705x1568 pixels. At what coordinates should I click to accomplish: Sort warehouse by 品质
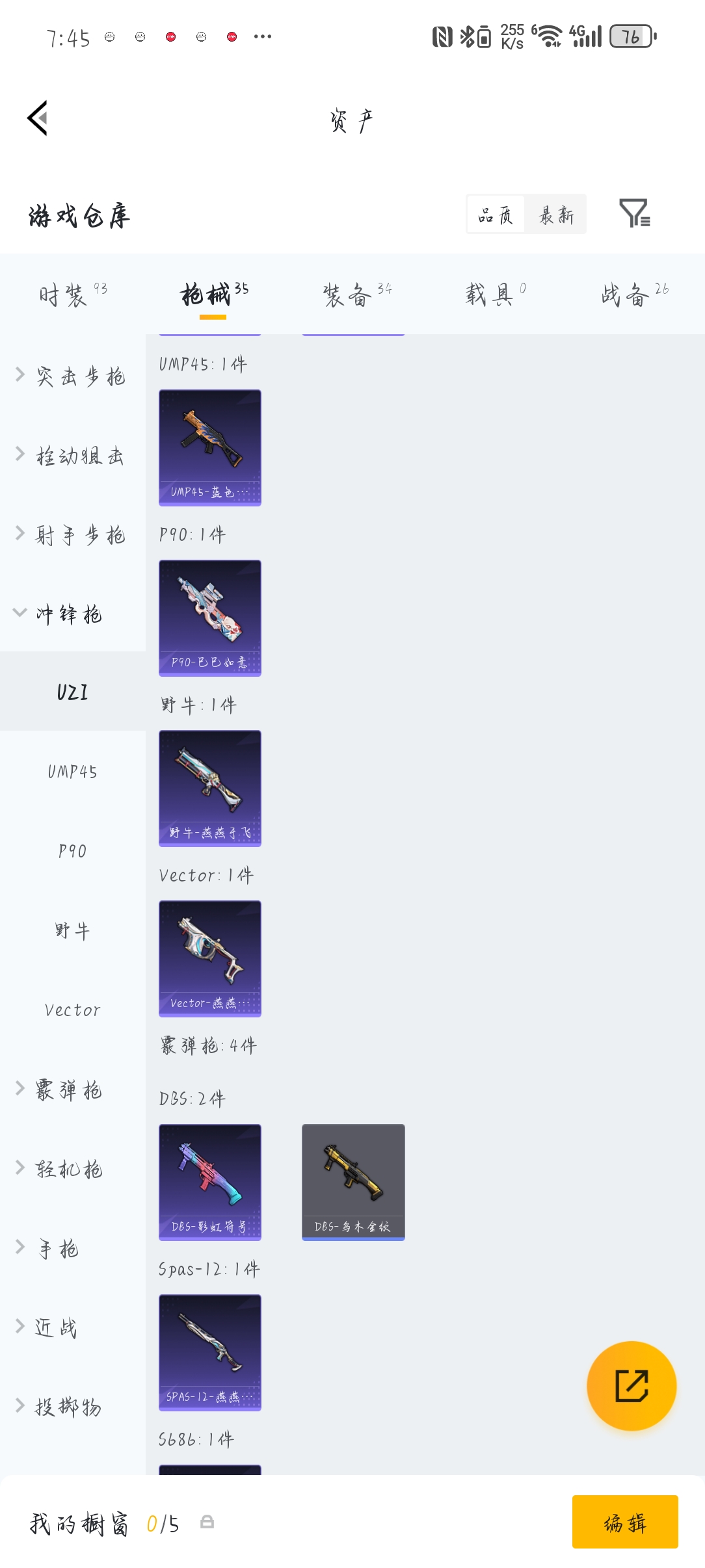pos(496,215)
